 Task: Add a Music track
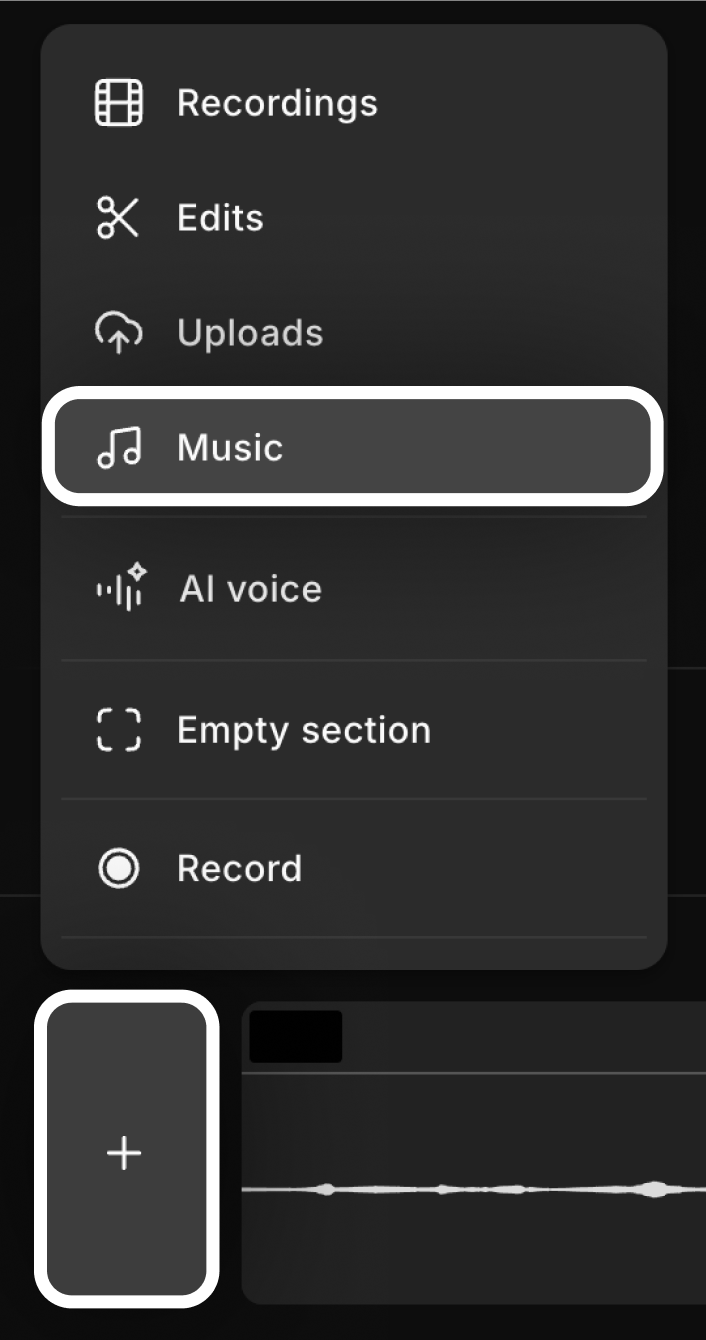point(230,447)
